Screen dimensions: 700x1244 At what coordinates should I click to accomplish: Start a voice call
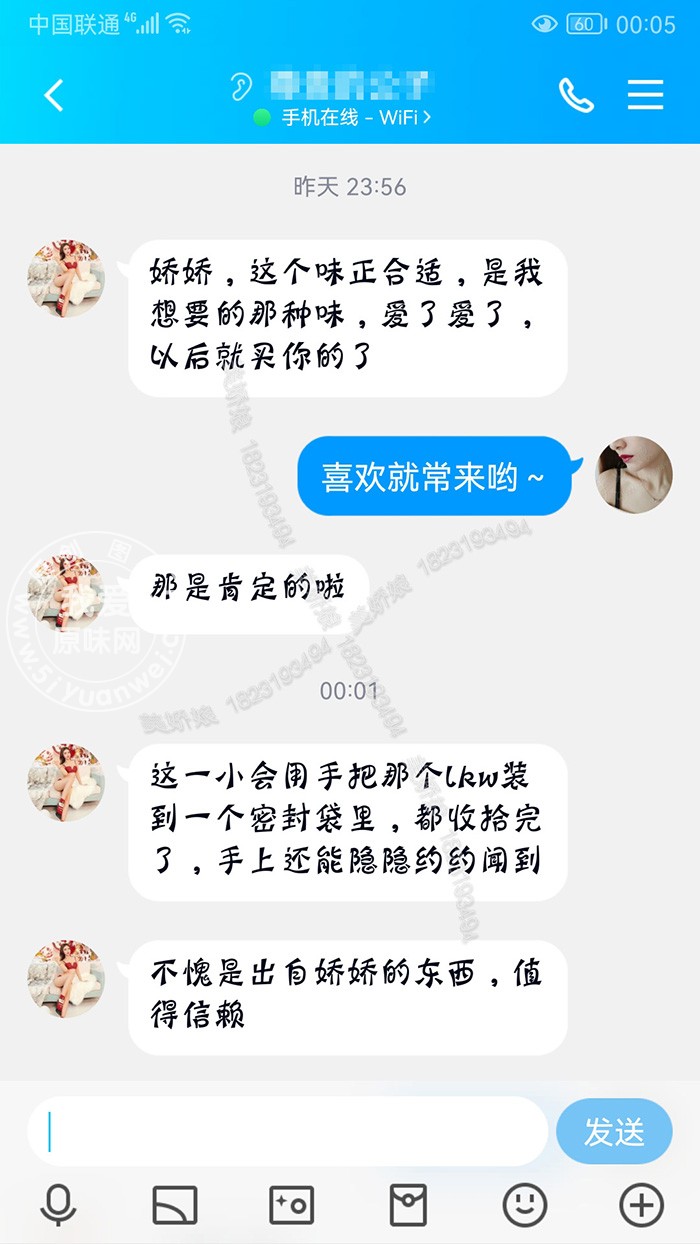coord(576,95)
